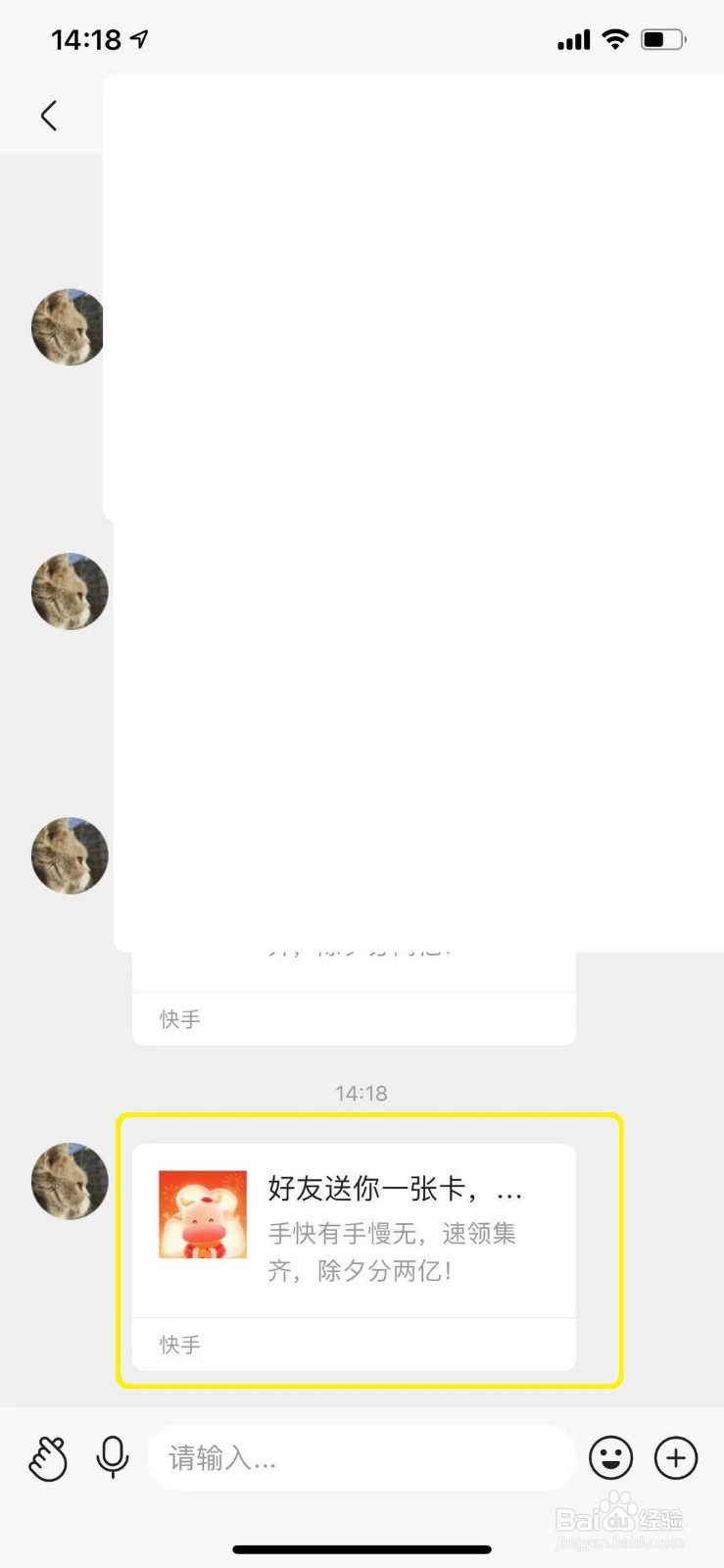Tap the topmost leopard avatar photo
Image resolution: width=724 pixels, height=1568 pixels.
click(70, 327)
